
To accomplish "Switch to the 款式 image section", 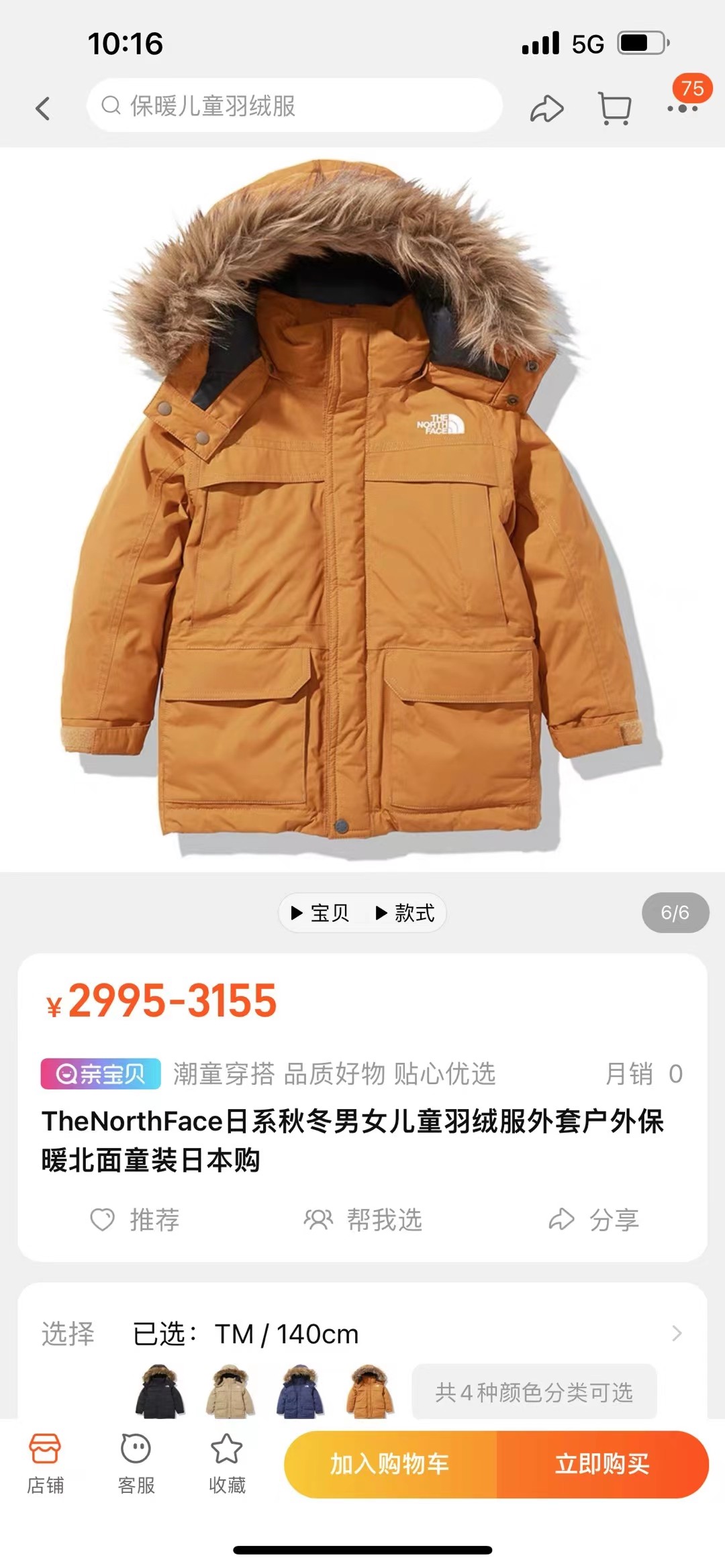I will 405,912.
